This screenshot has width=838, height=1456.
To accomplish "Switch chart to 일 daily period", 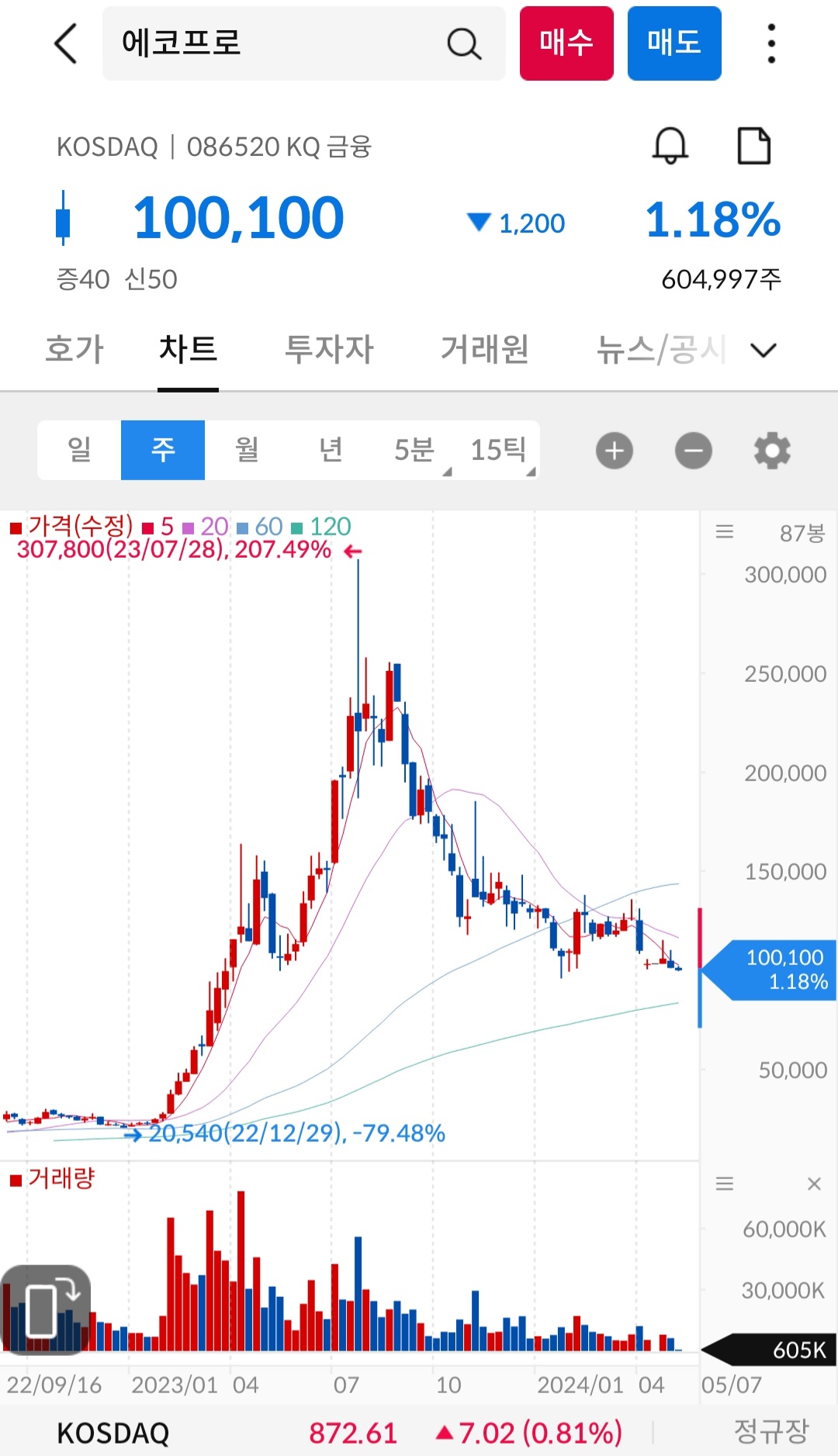I will click(x=79, y=450).
